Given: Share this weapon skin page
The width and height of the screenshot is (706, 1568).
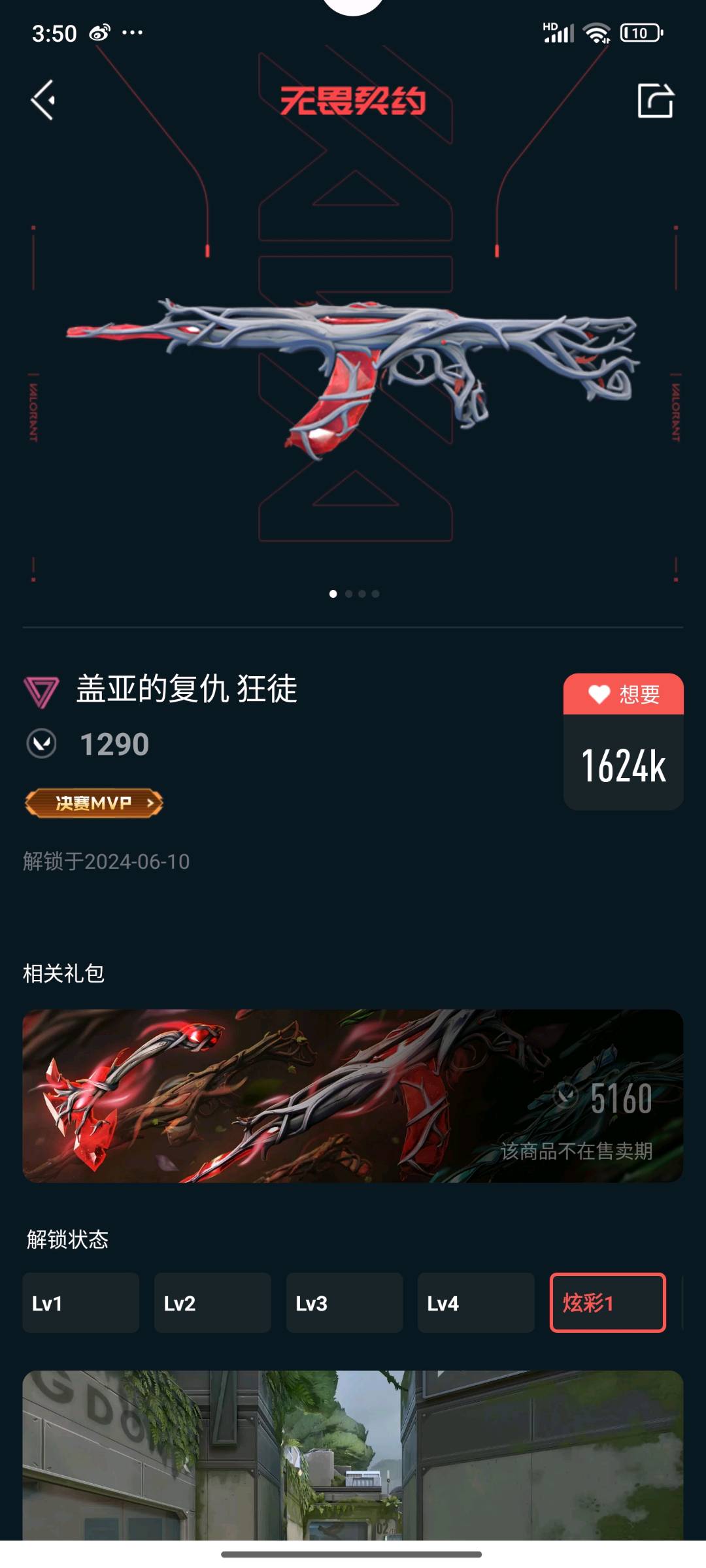Looking at the screenshot, I should coord(655,101).
